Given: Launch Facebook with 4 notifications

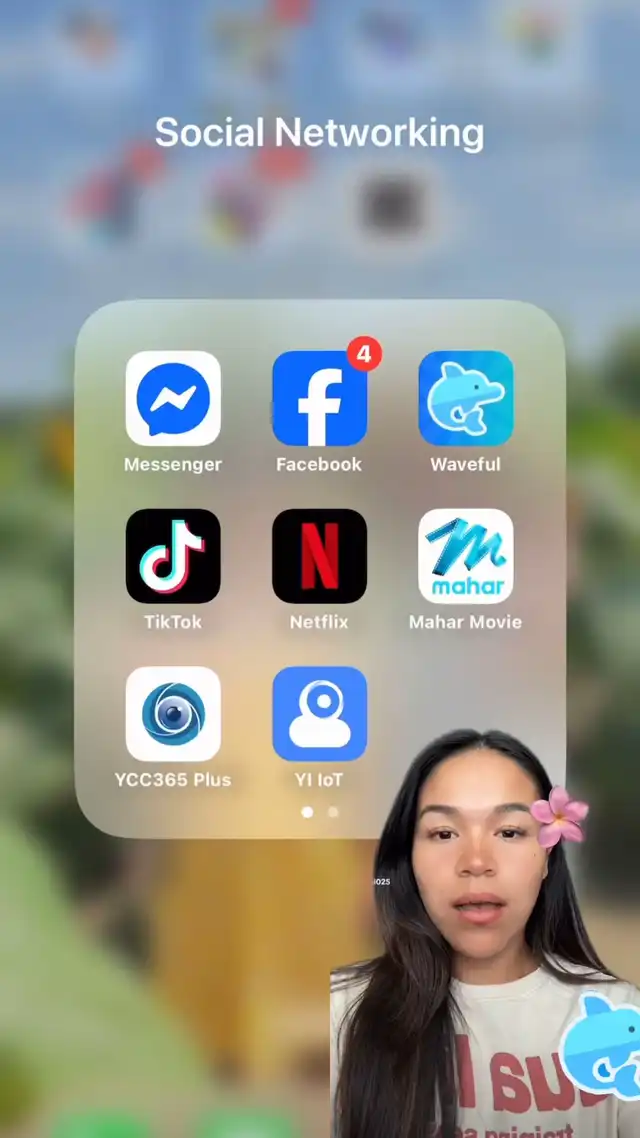Looking at the screenshot, I should 319,398.
